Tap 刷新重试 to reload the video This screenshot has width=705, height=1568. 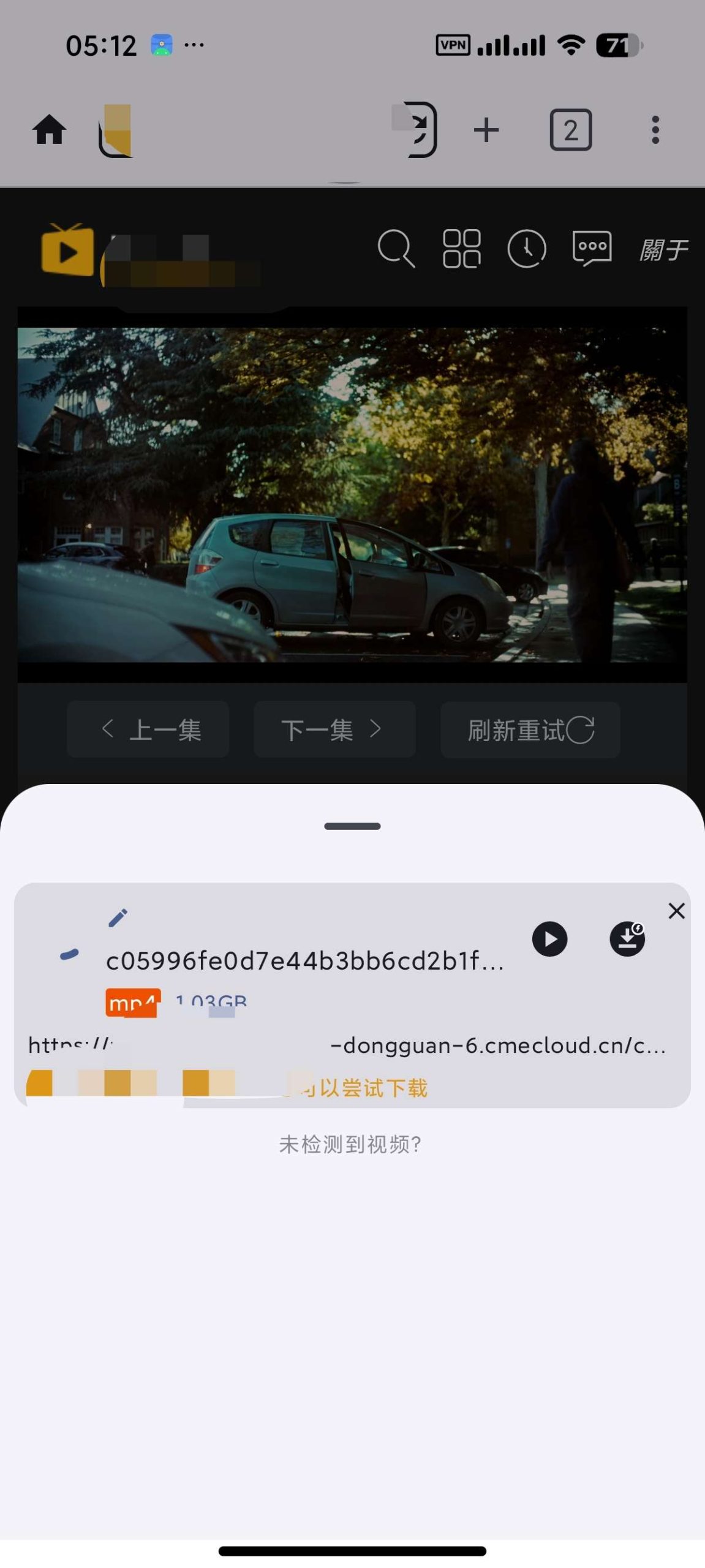[x=530, y=729]
